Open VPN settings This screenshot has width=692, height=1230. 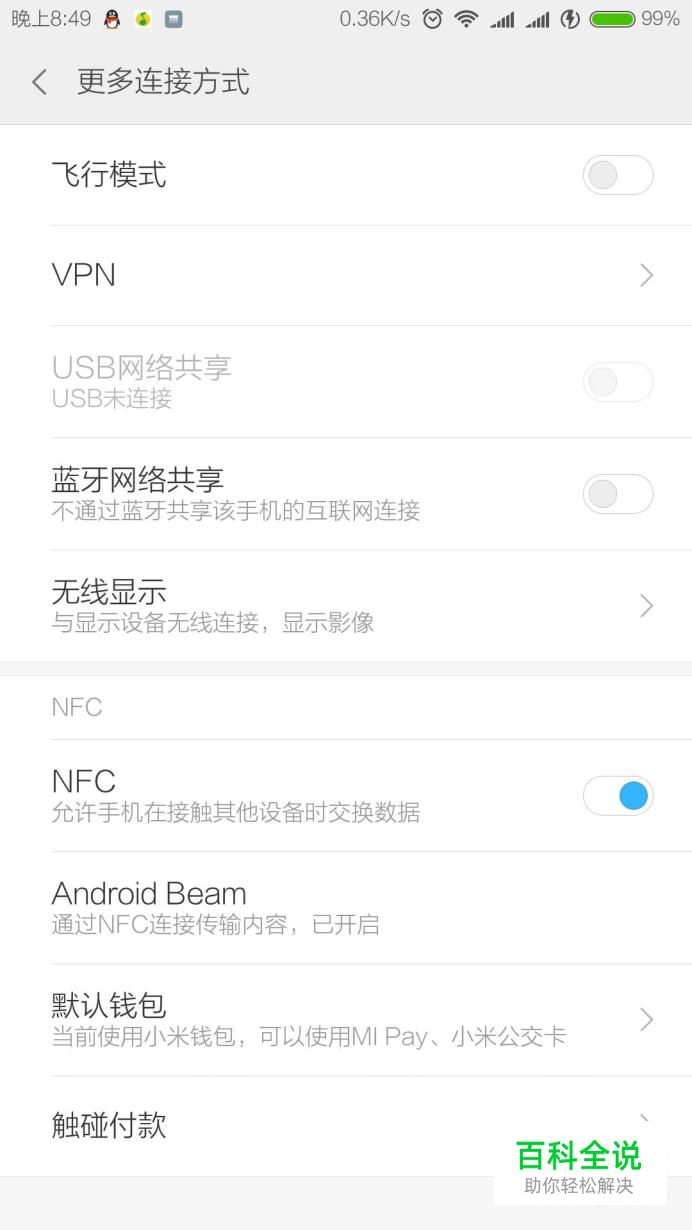346,275
